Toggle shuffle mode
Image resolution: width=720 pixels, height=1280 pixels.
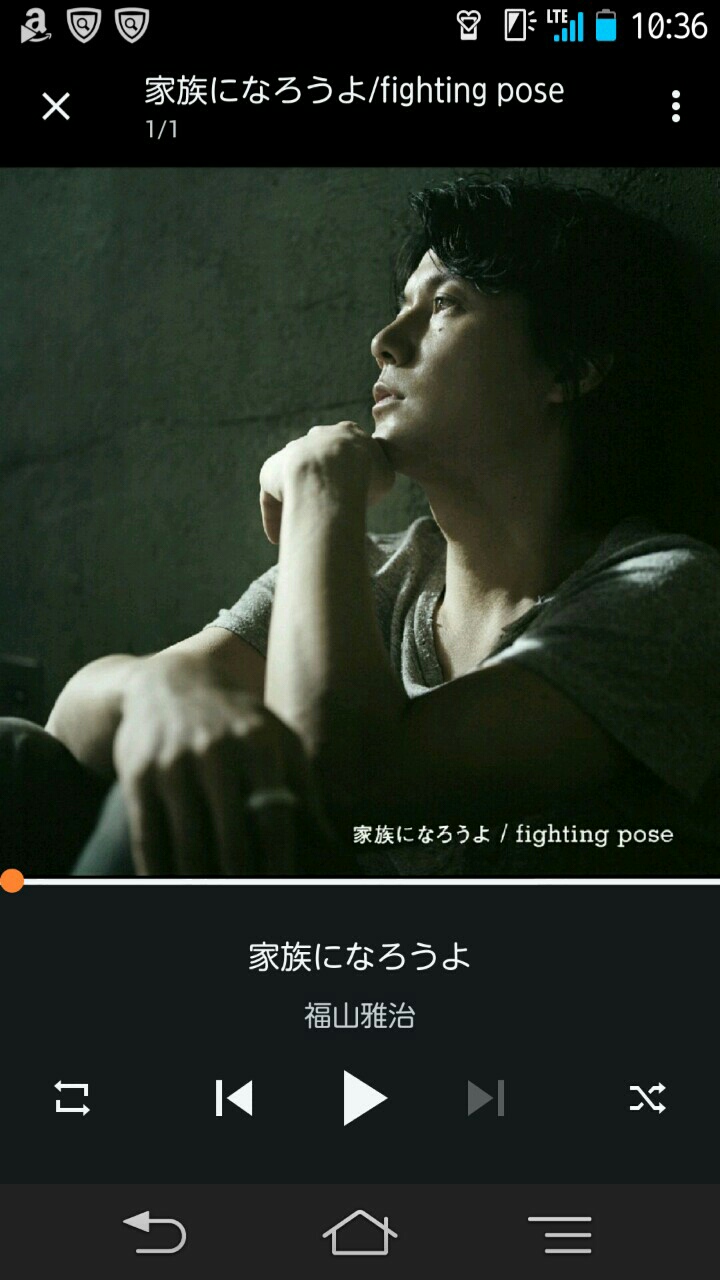point(647,1098)
